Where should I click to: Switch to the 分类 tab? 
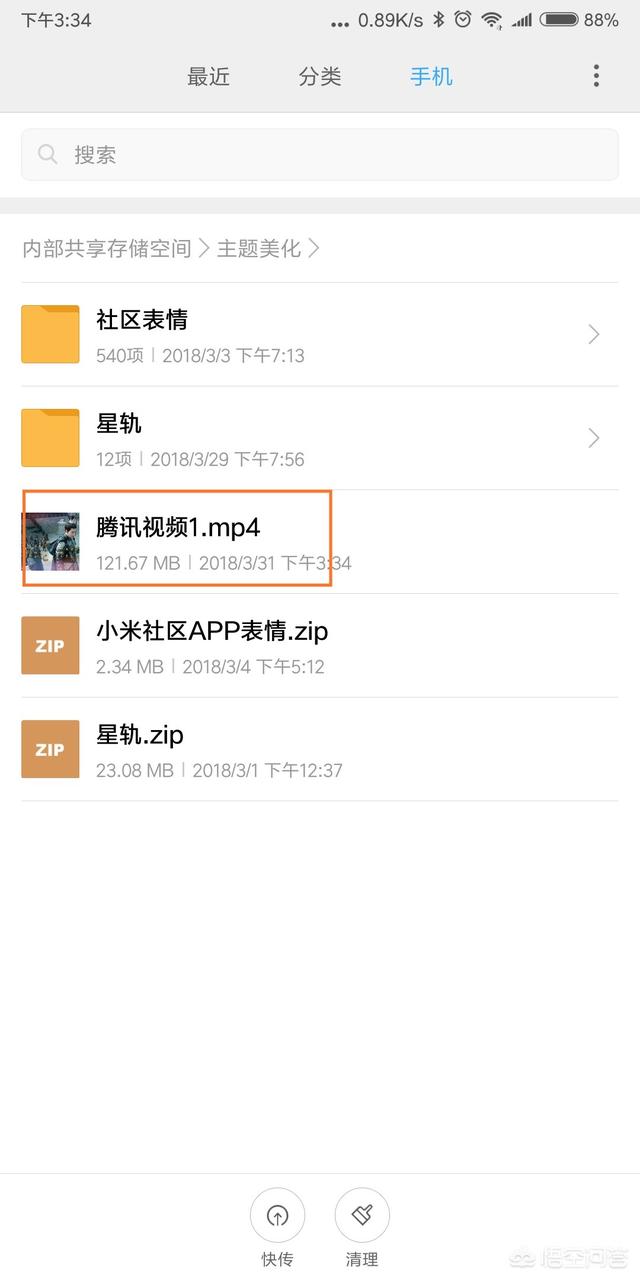coord(320,76)
